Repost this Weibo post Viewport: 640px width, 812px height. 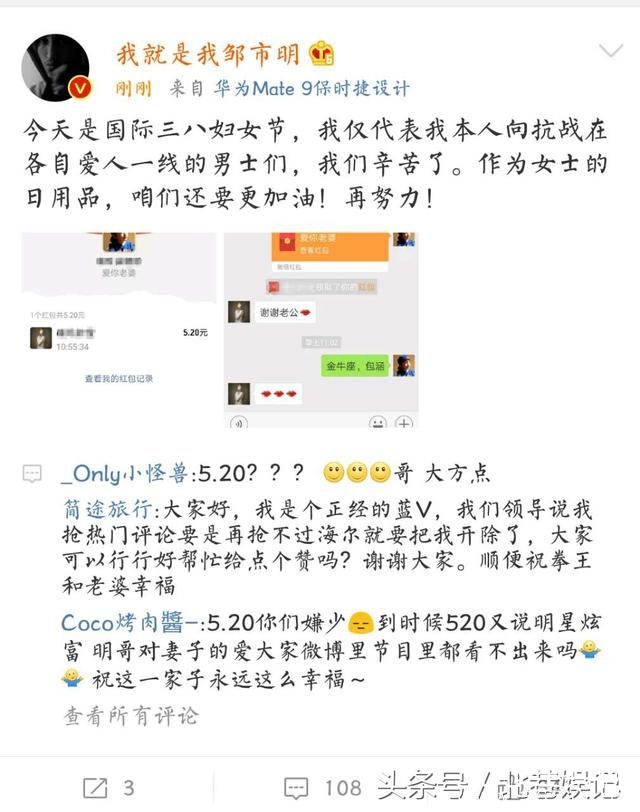point(108,787)
